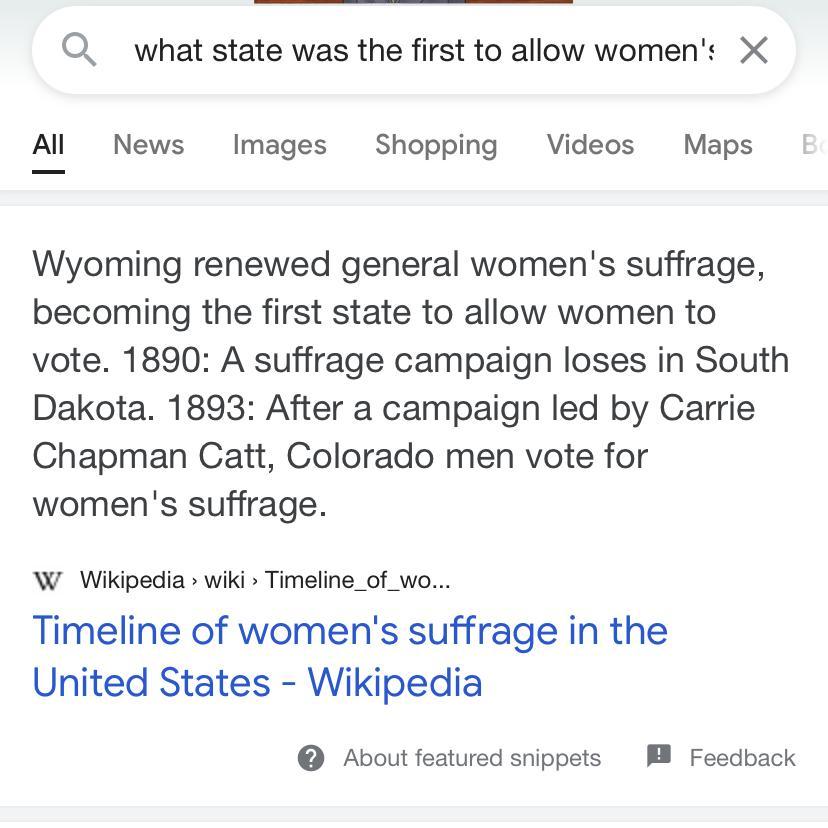The width and height of the screenshot is (828, 828).
Task: Switch to the News tab
Action: (148, 145)
